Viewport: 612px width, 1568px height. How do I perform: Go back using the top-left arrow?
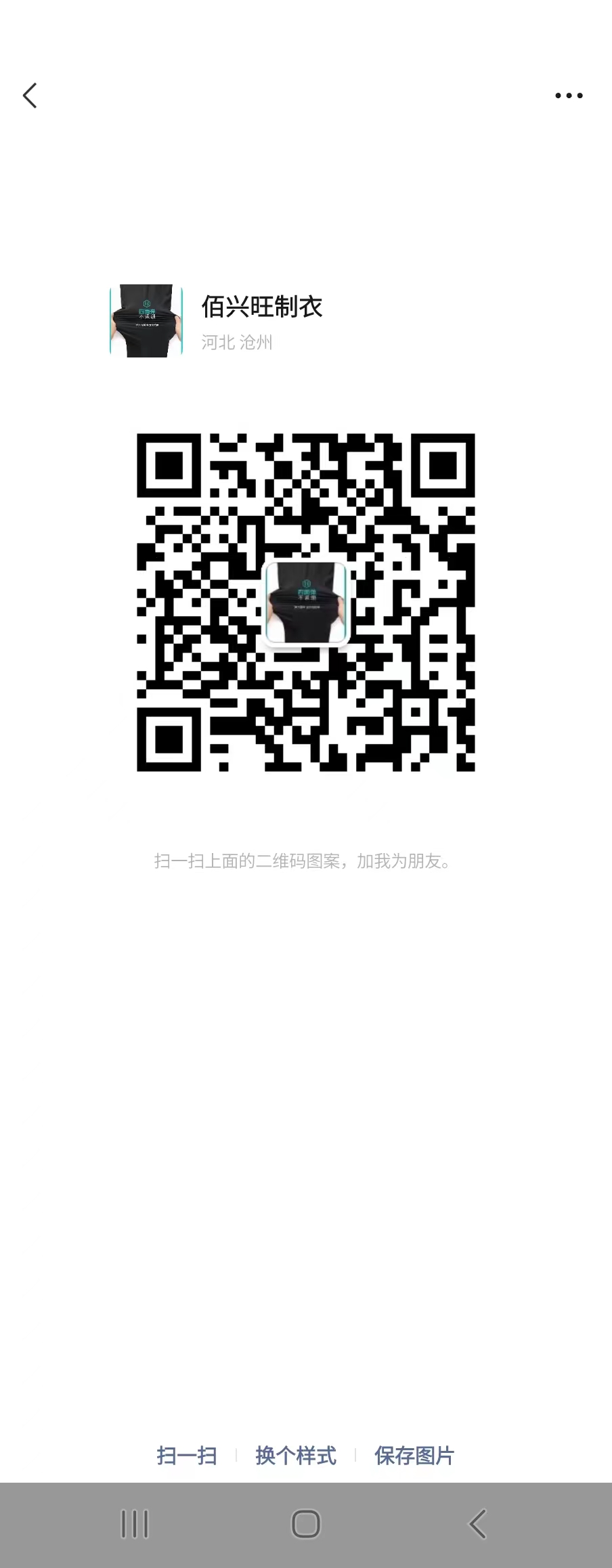30,95
